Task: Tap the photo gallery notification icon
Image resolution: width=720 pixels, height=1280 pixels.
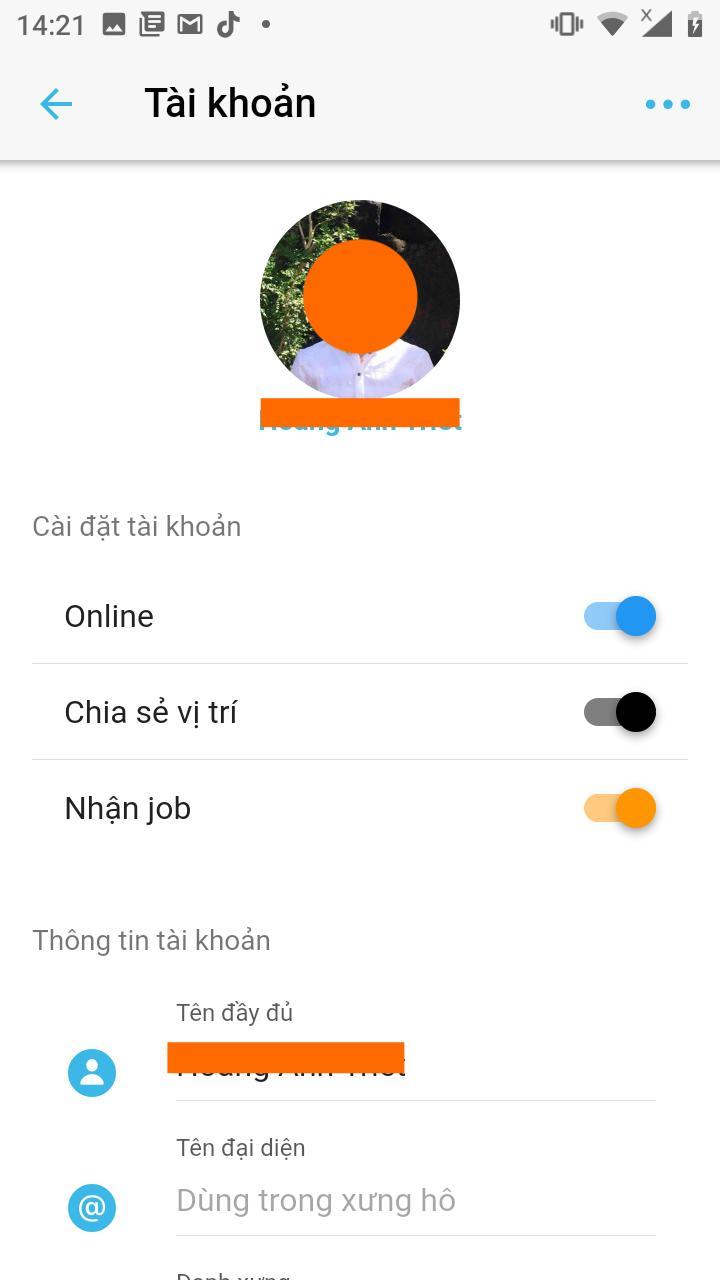Action: tap(112, 22)
